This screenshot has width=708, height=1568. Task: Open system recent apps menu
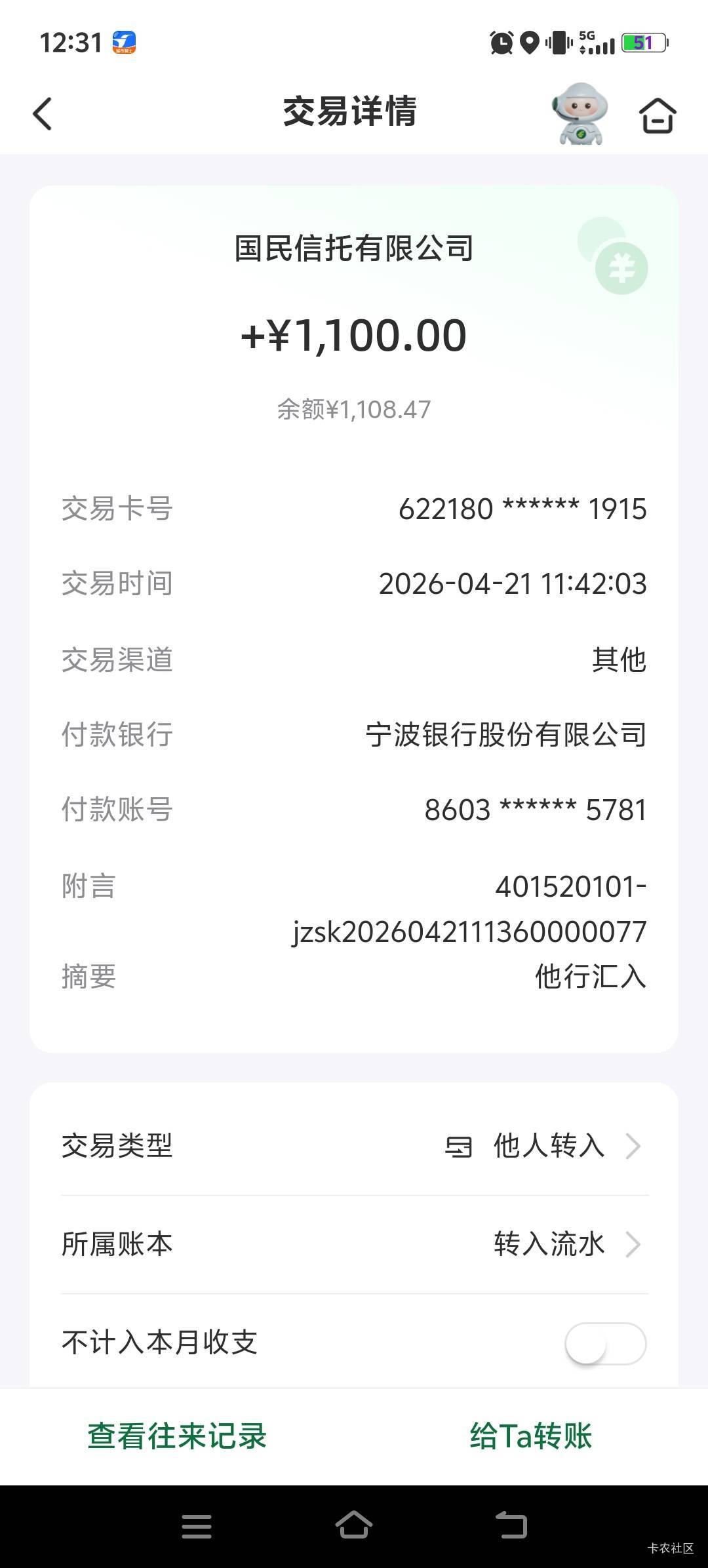196,1526
